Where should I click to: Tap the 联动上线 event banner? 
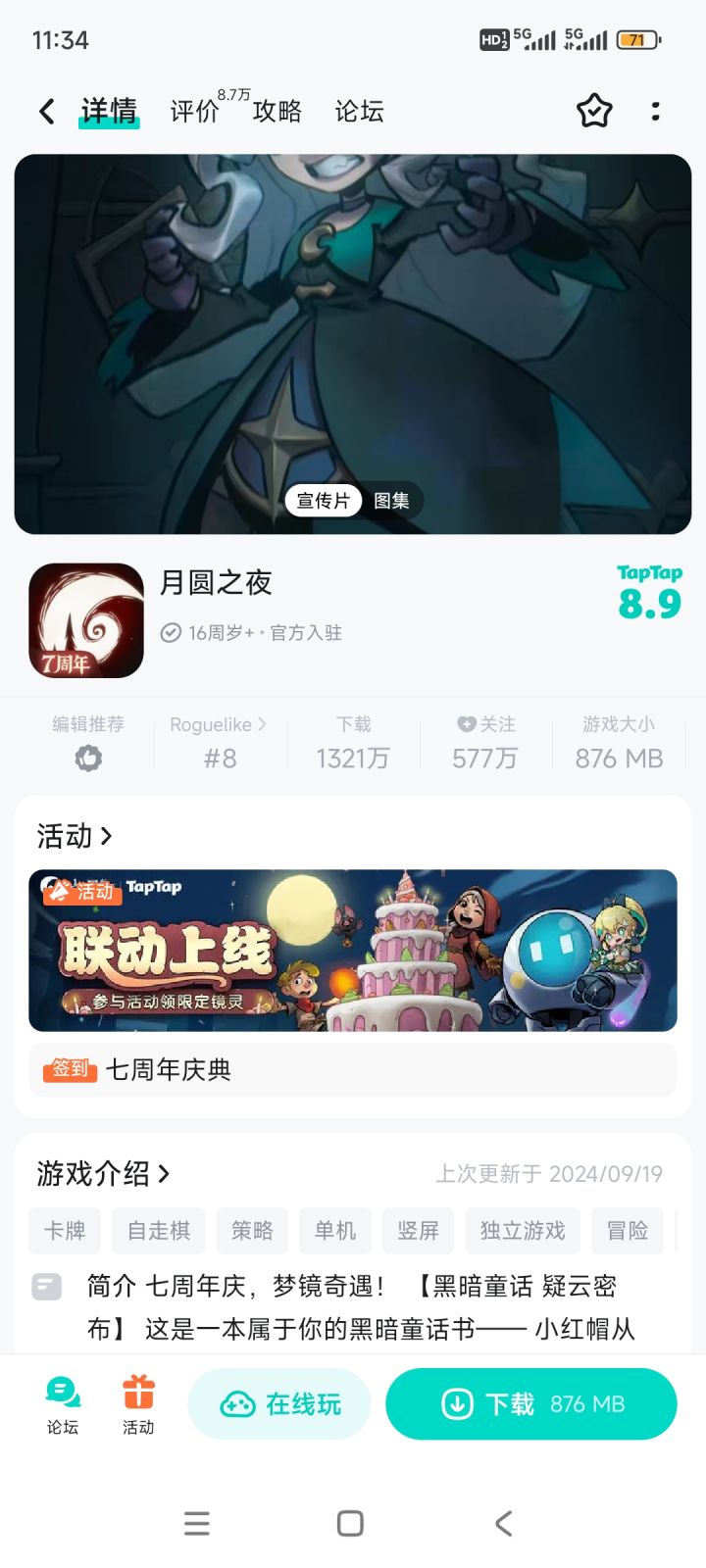pyautogui.click(x=353, y=949)
